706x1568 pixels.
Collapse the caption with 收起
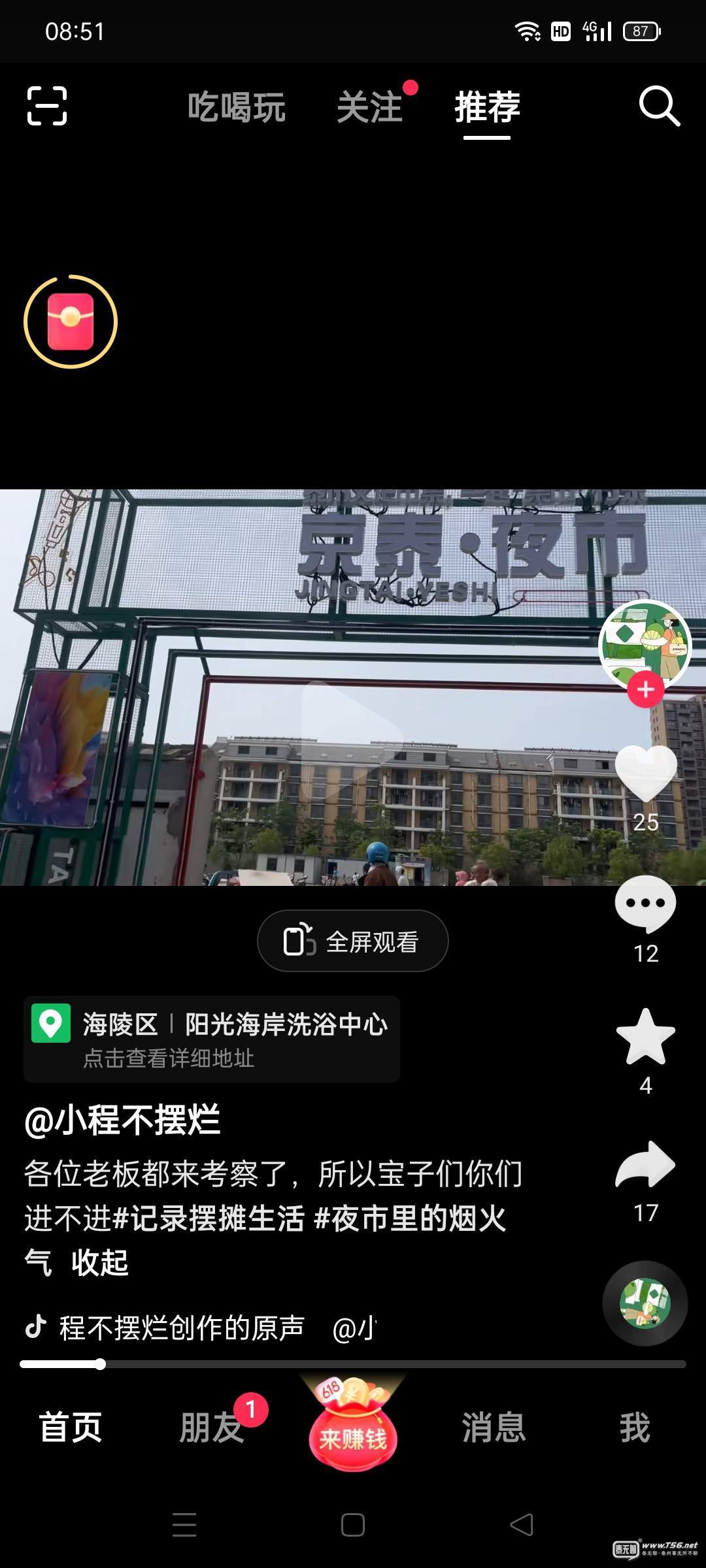99,1262
